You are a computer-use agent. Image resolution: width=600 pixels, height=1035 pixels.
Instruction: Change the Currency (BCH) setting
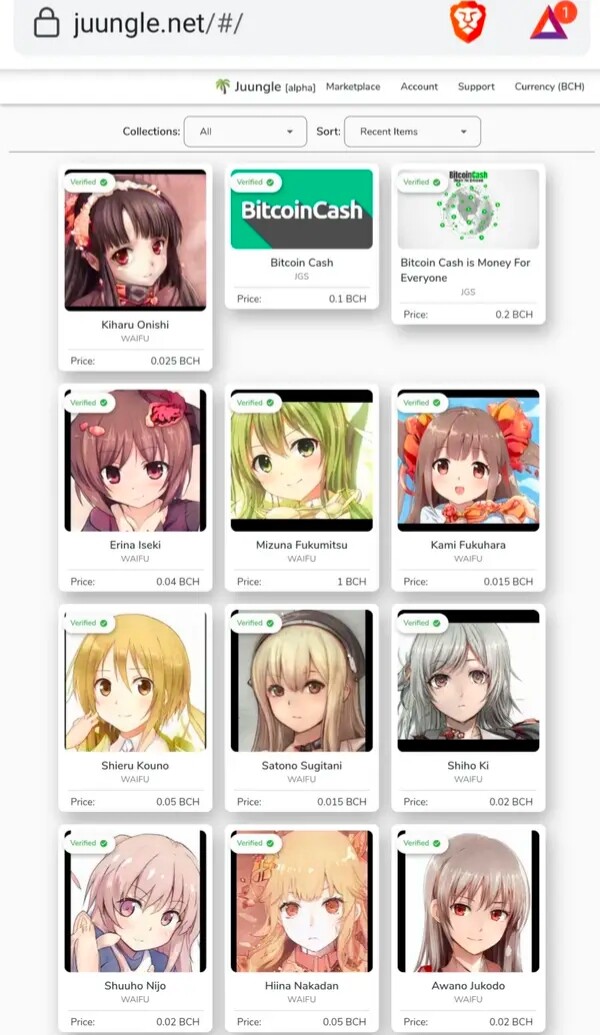pos(549,86)
